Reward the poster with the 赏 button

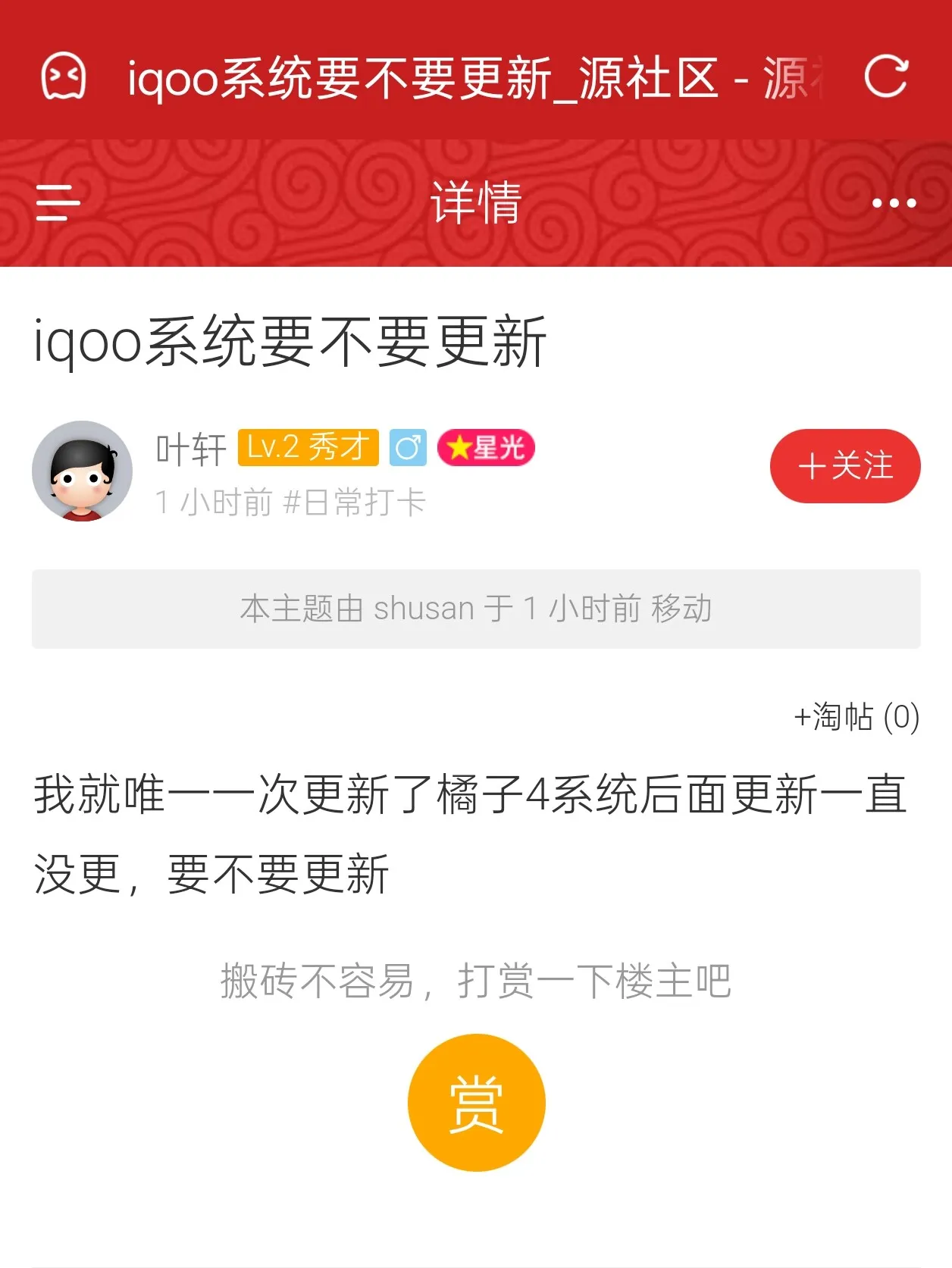coord(476,1102)
